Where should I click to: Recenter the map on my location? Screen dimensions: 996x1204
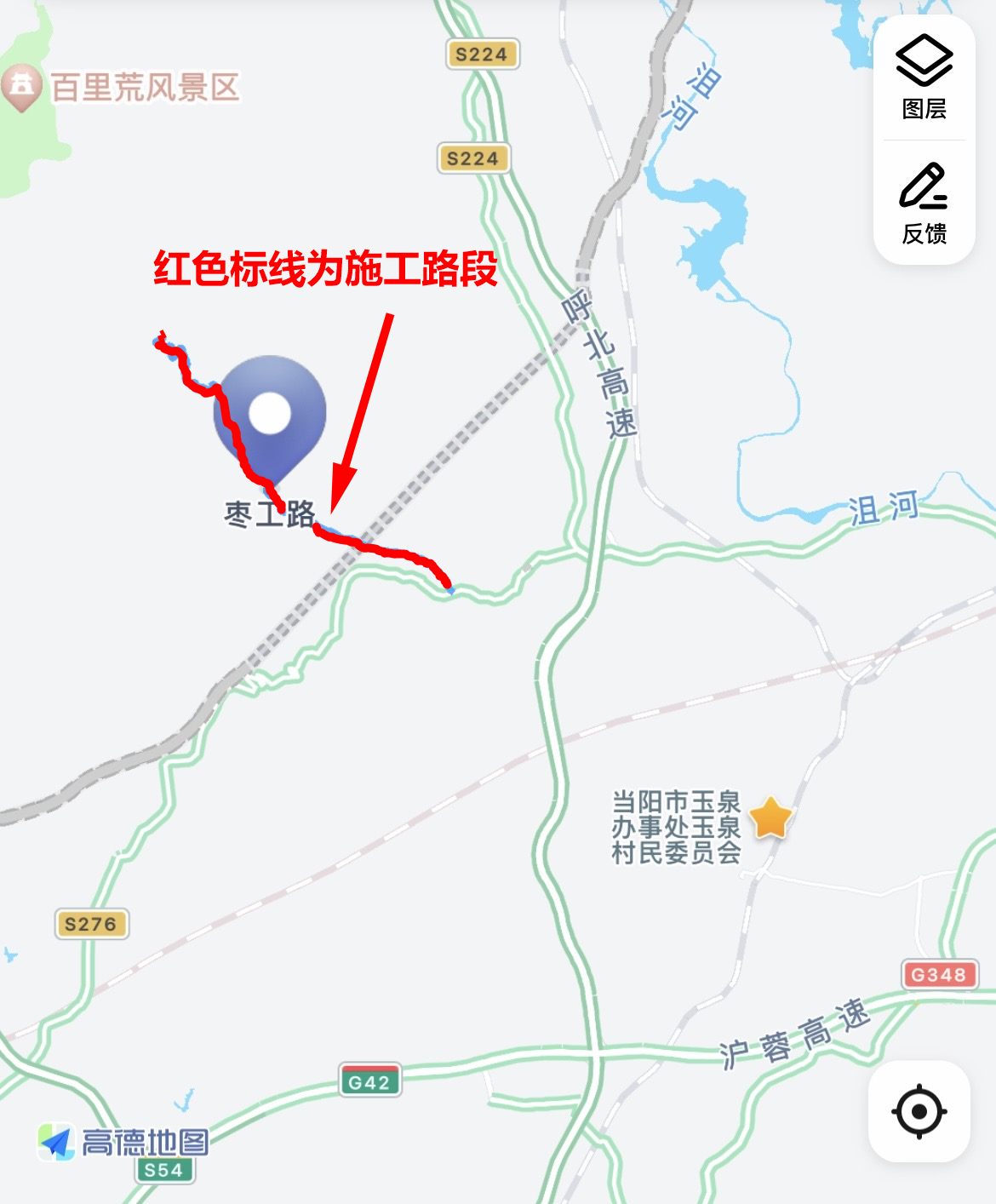tap(919, 1111)
